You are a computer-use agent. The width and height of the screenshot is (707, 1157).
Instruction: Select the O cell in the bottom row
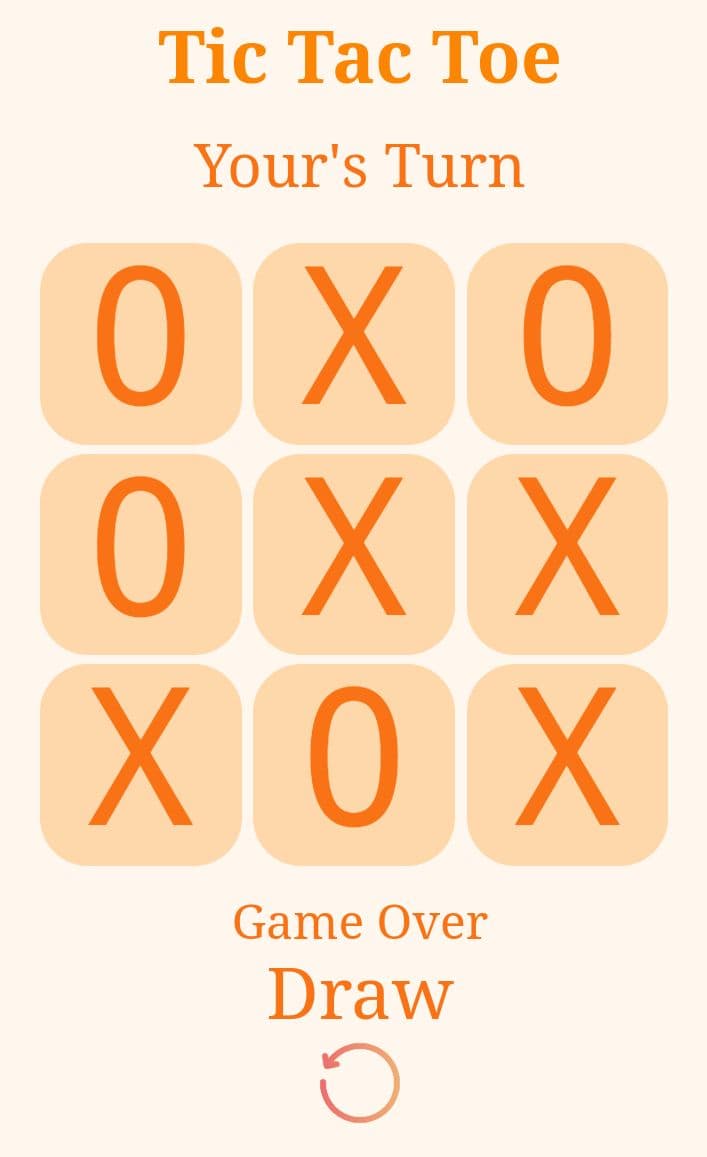[353, 765]
